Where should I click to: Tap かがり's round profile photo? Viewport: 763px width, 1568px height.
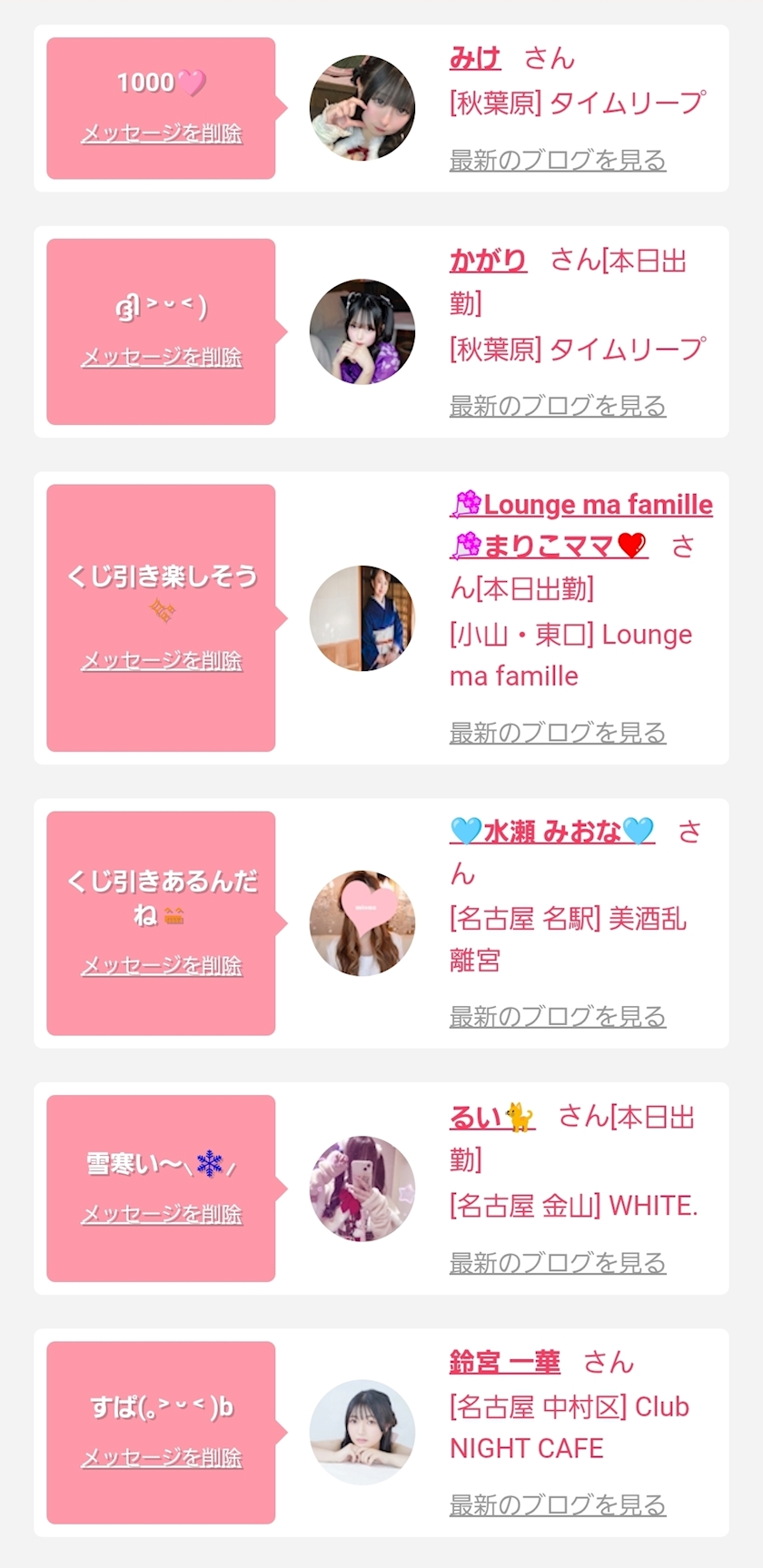(x=362, y=331)
